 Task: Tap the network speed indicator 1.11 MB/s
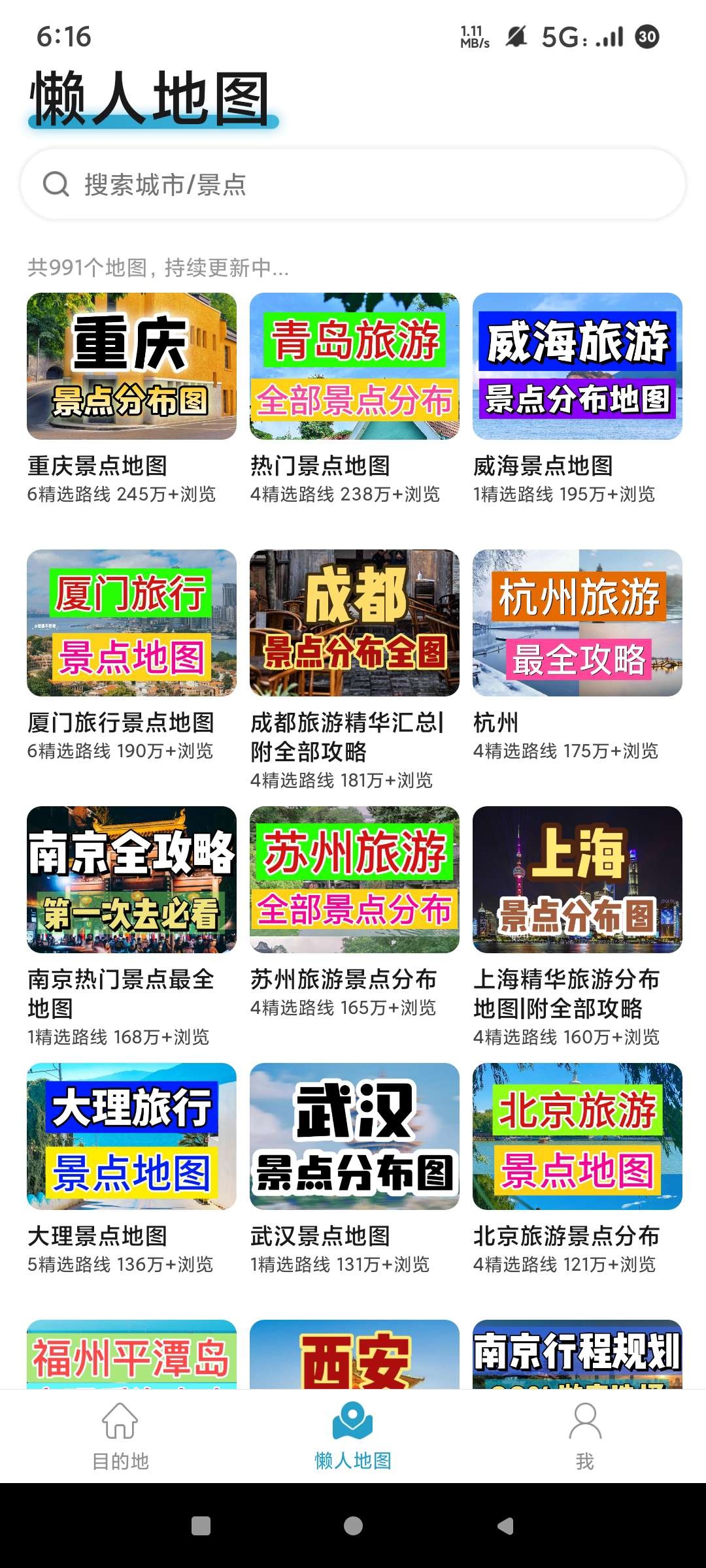tap(472, 37)
